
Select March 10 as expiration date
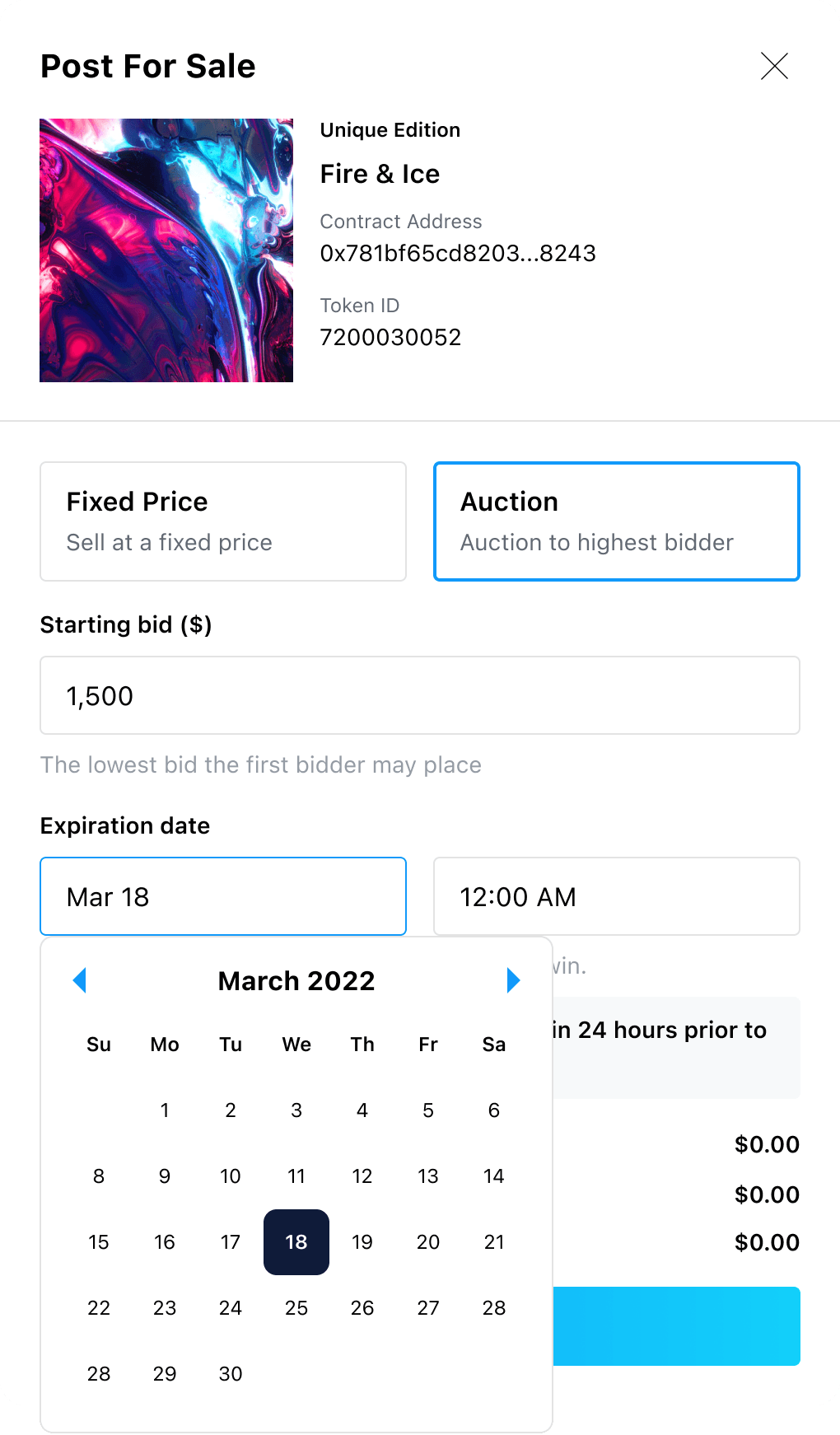pos(231,1176)
